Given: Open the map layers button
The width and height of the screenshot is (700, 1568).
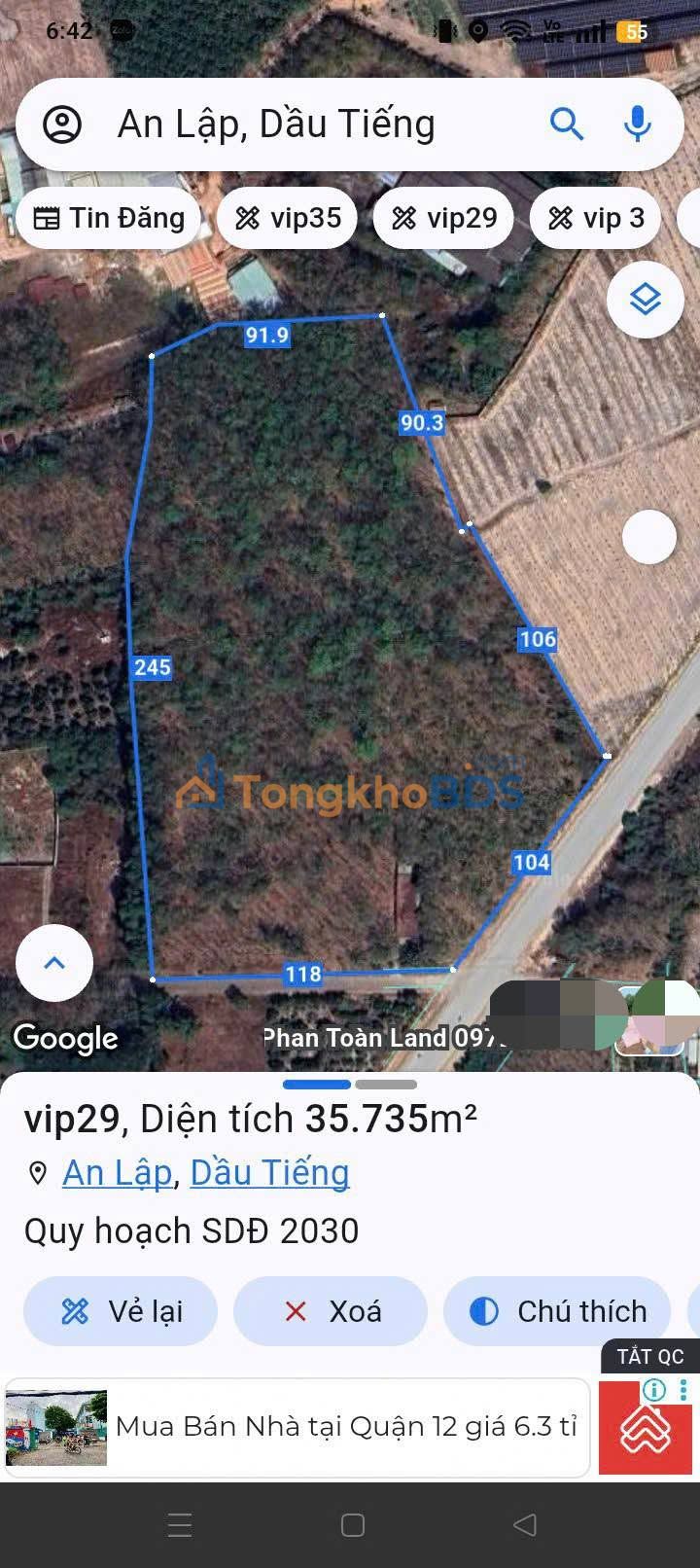Looking at the screenshot, I should 646,300.
